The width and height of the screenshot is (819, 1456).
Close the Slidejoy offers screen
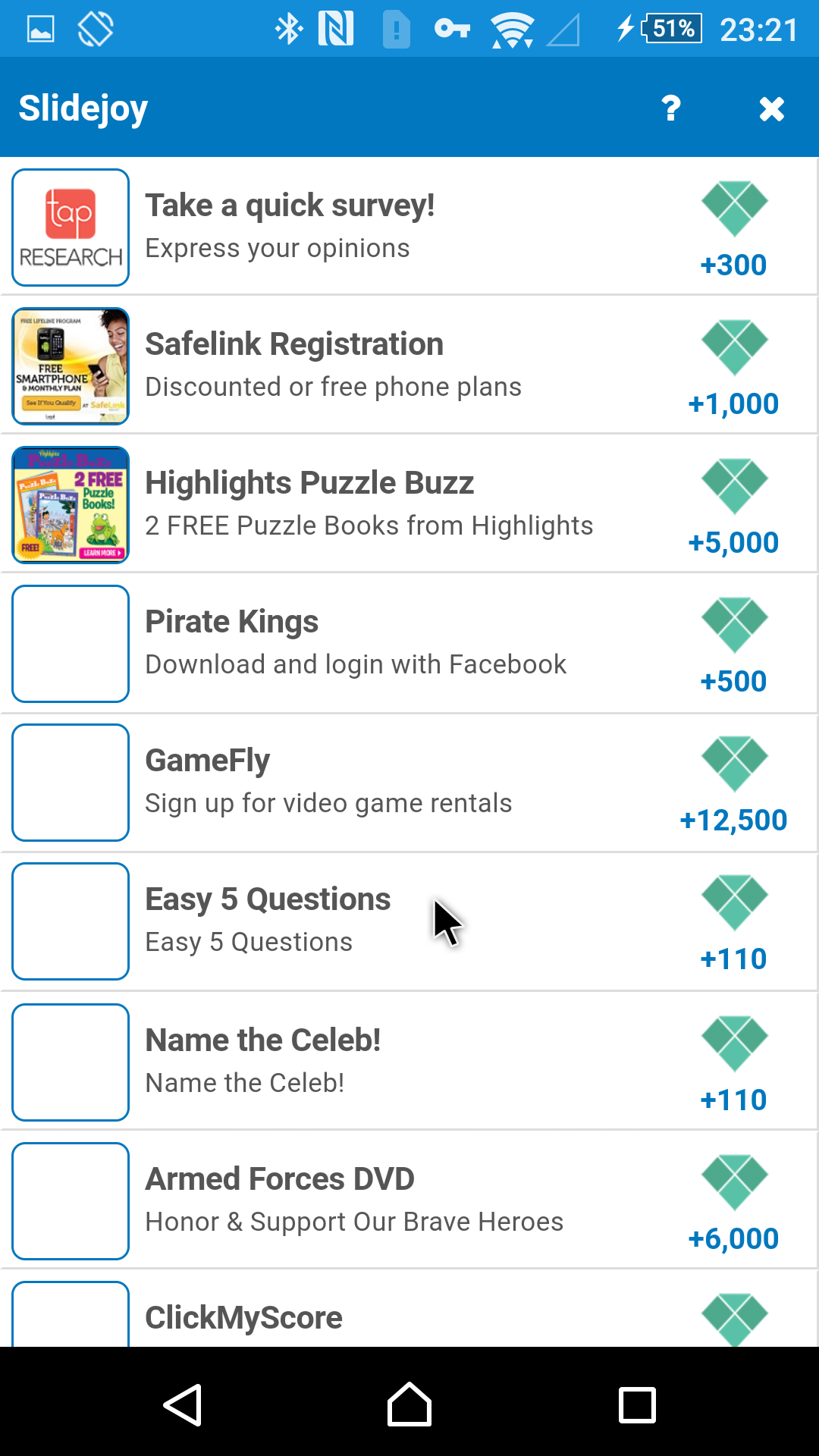[x=771, y=109]
